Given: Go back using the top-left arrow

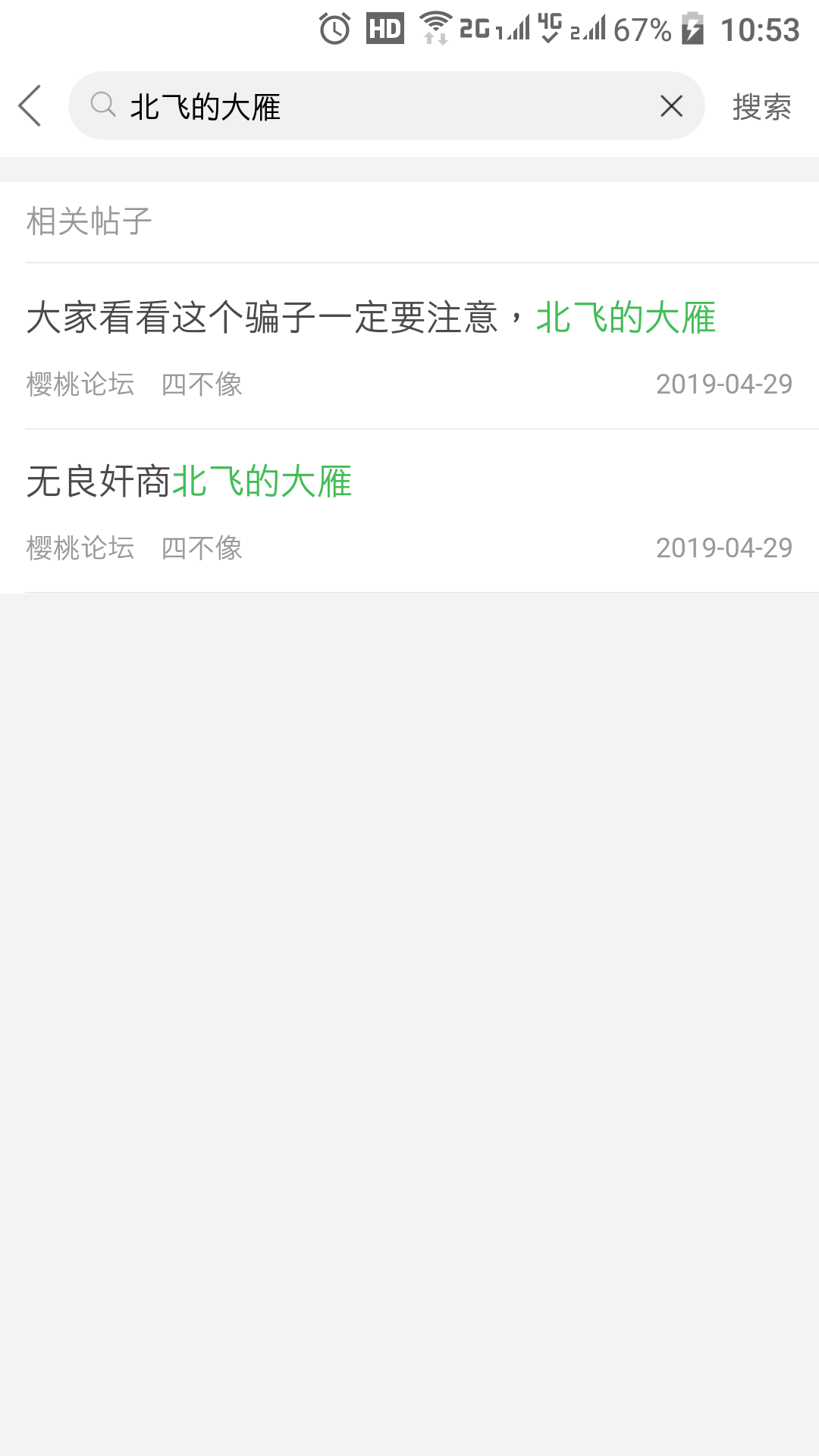Looking at the screenshot, I should click(x=30, y=105).
